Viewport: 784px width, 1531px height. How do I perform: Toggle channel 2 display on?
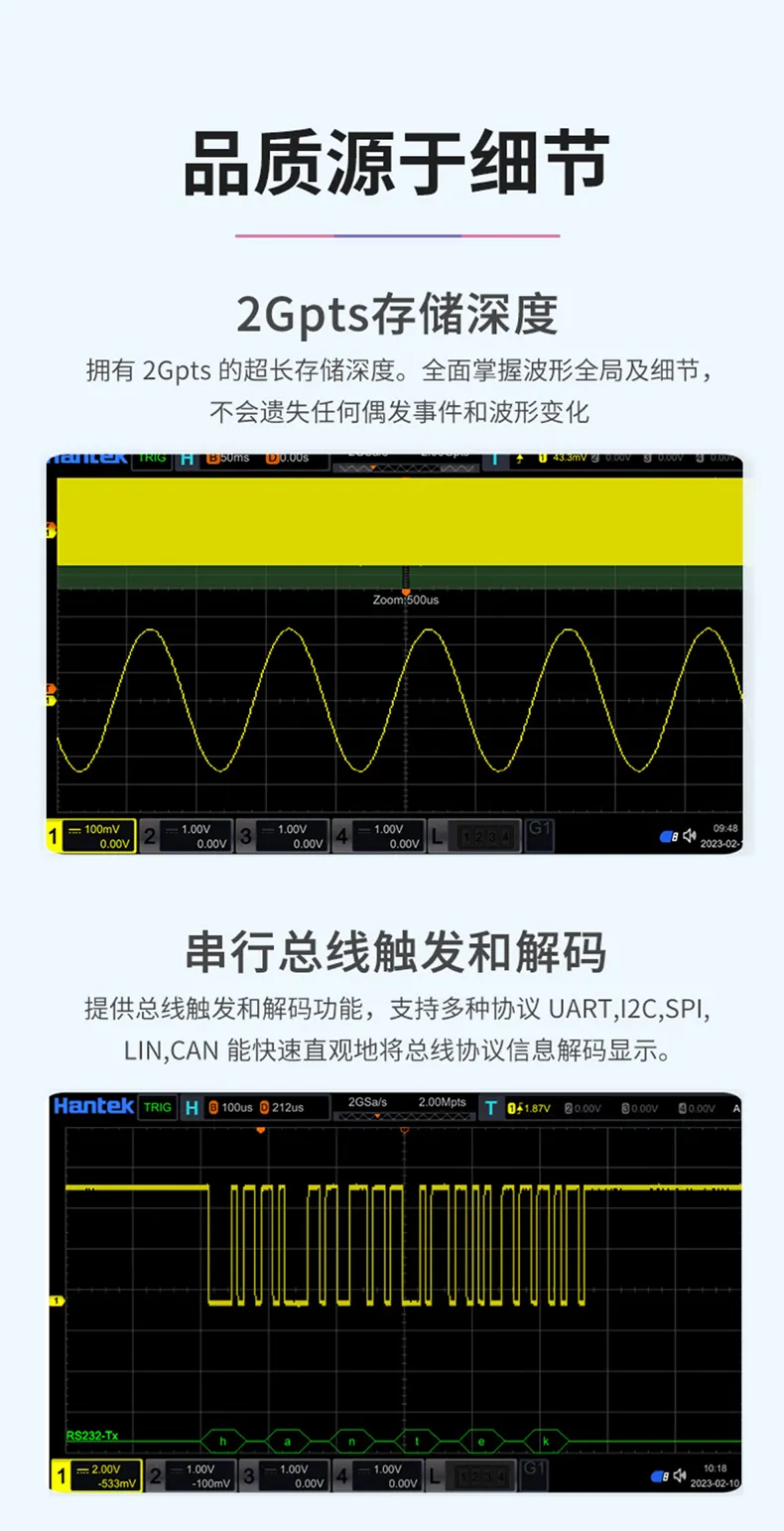coord(194,1475)
